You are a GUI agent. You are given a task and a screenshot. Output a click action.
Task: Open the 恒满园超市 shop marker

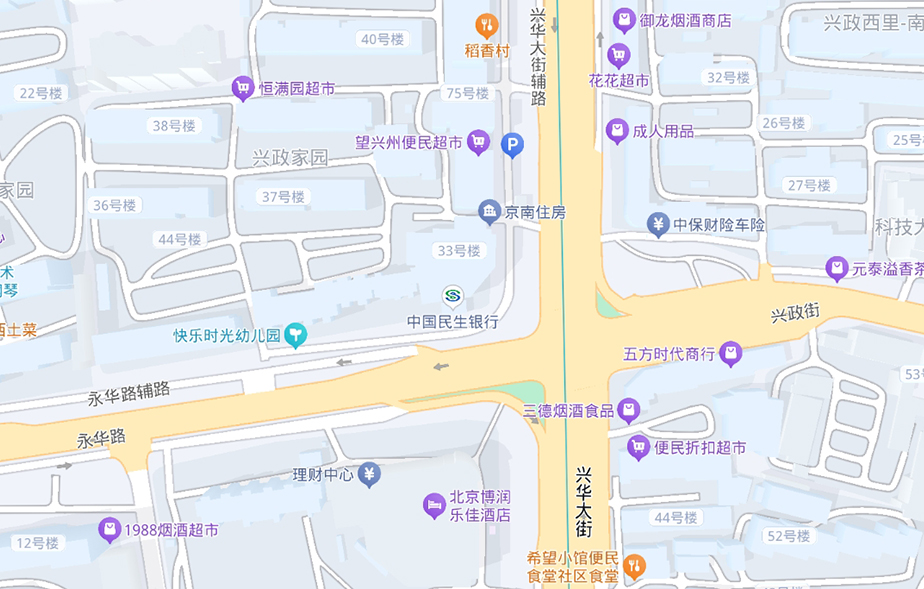[242, 89]
